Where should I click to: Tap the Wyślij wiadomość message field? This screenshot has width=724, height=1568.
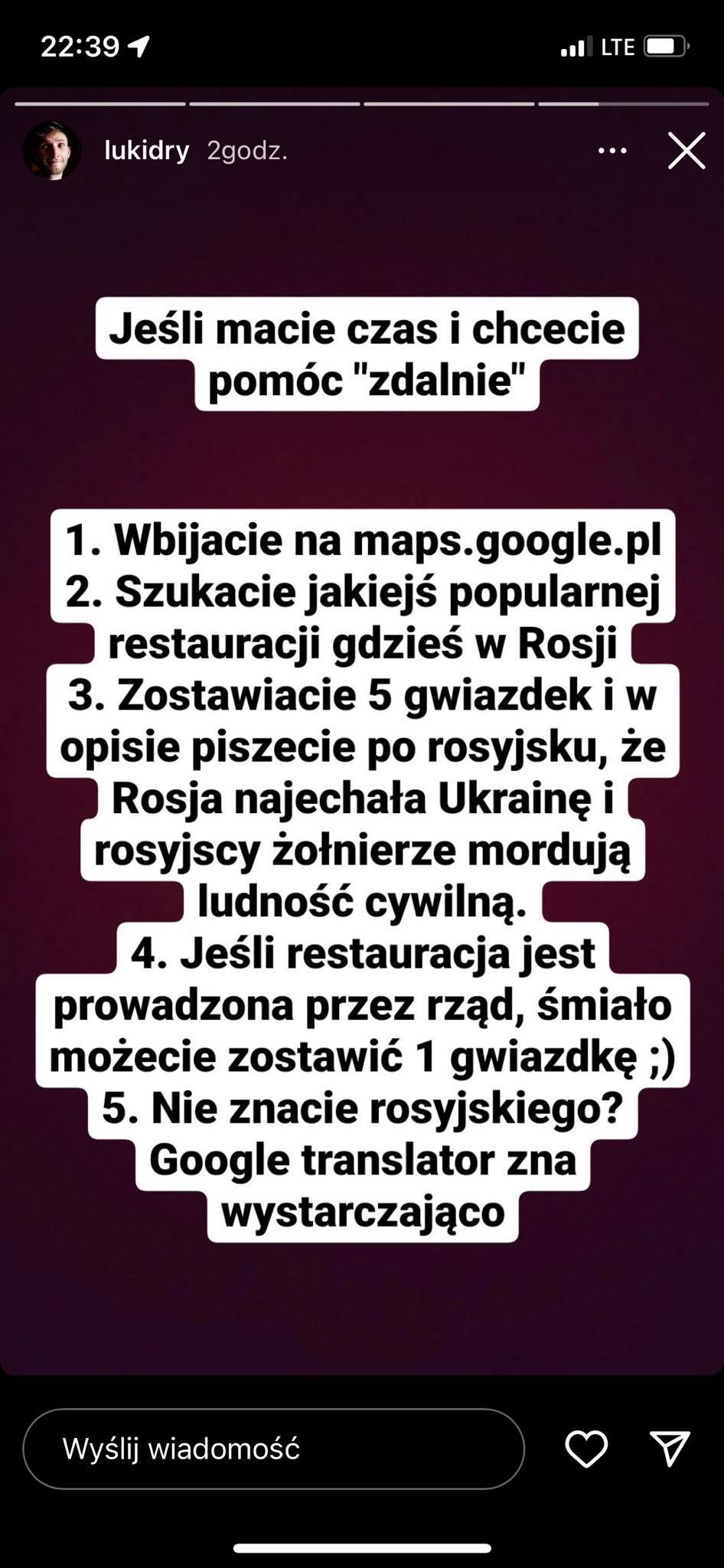273,1449
